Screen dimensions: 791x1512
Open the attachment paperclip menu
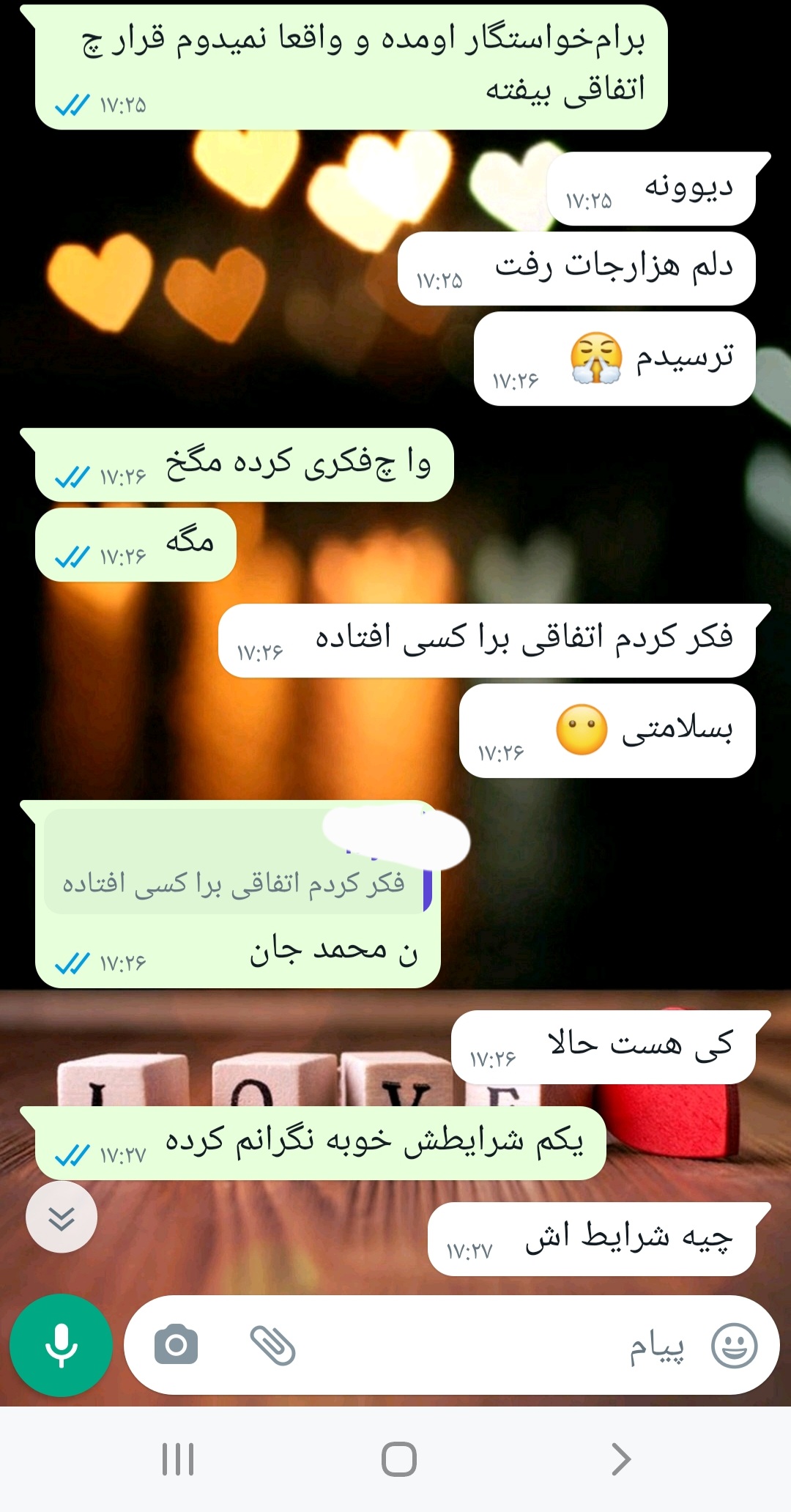coord(272,1345)
